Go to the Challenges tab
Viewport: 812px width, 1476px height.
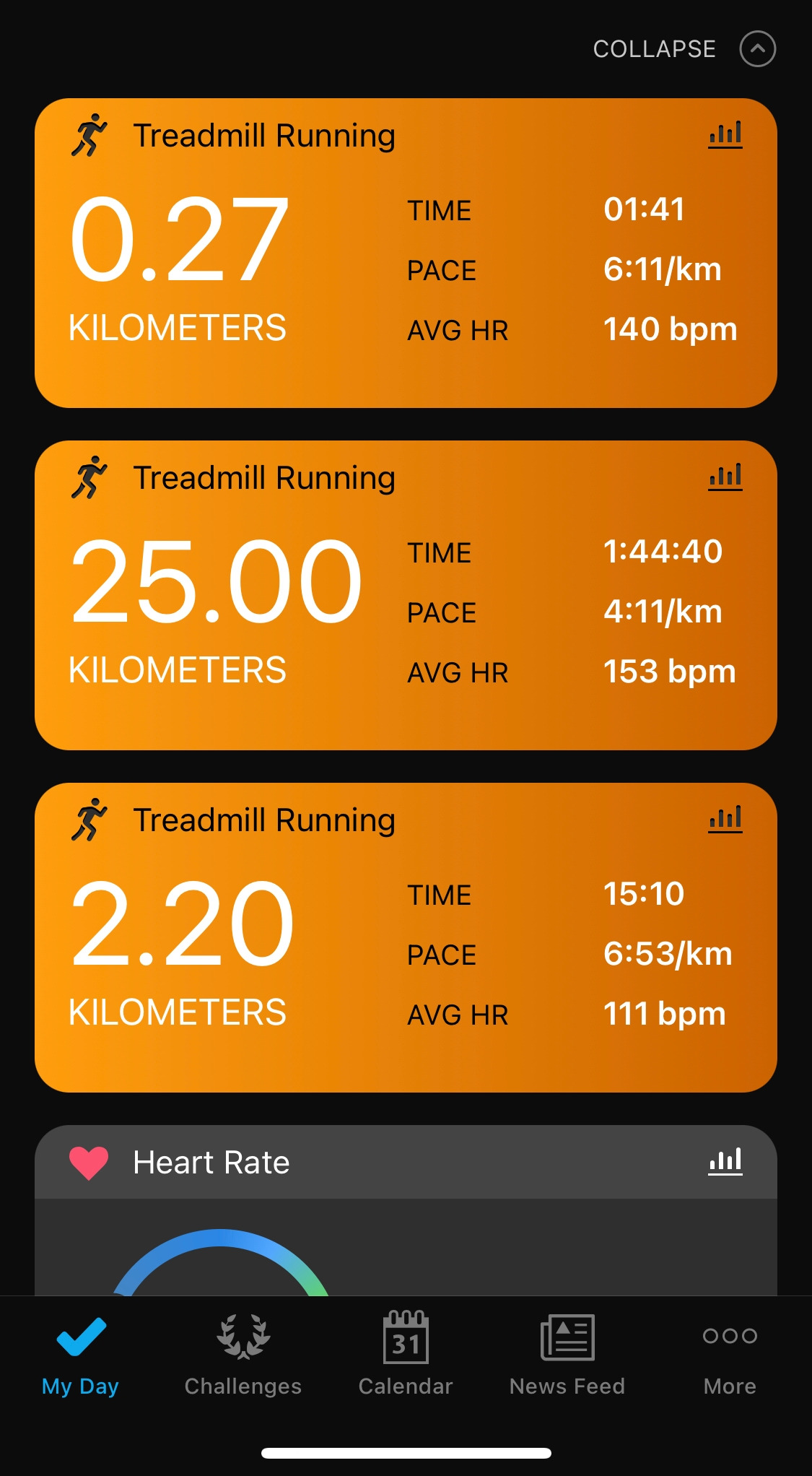[x=243, y=1355]
